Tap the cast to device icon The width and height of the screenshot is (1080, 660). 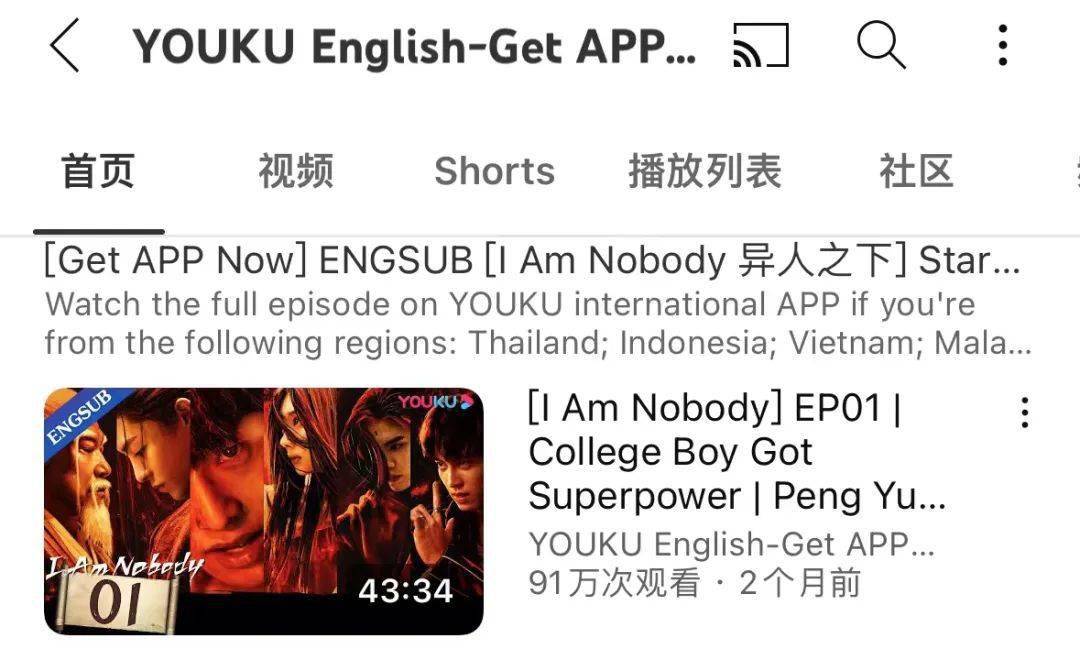pos(760,46)
